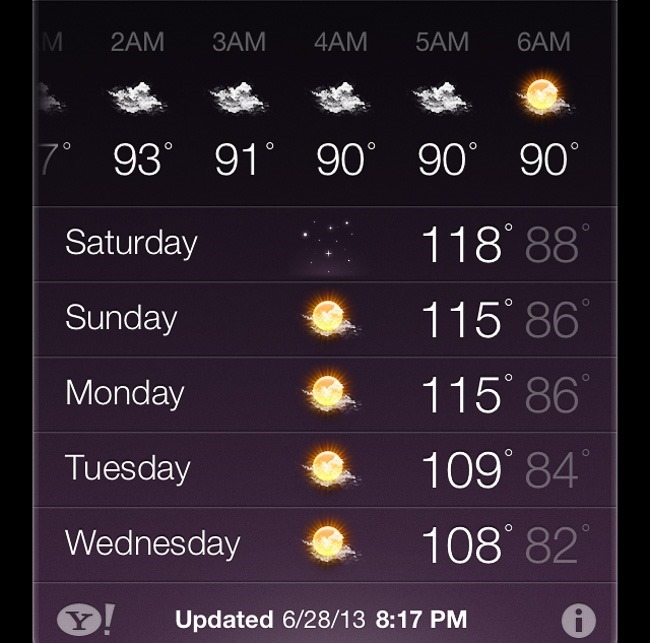Open the Yahoo! weather page link

click(85, 620)
